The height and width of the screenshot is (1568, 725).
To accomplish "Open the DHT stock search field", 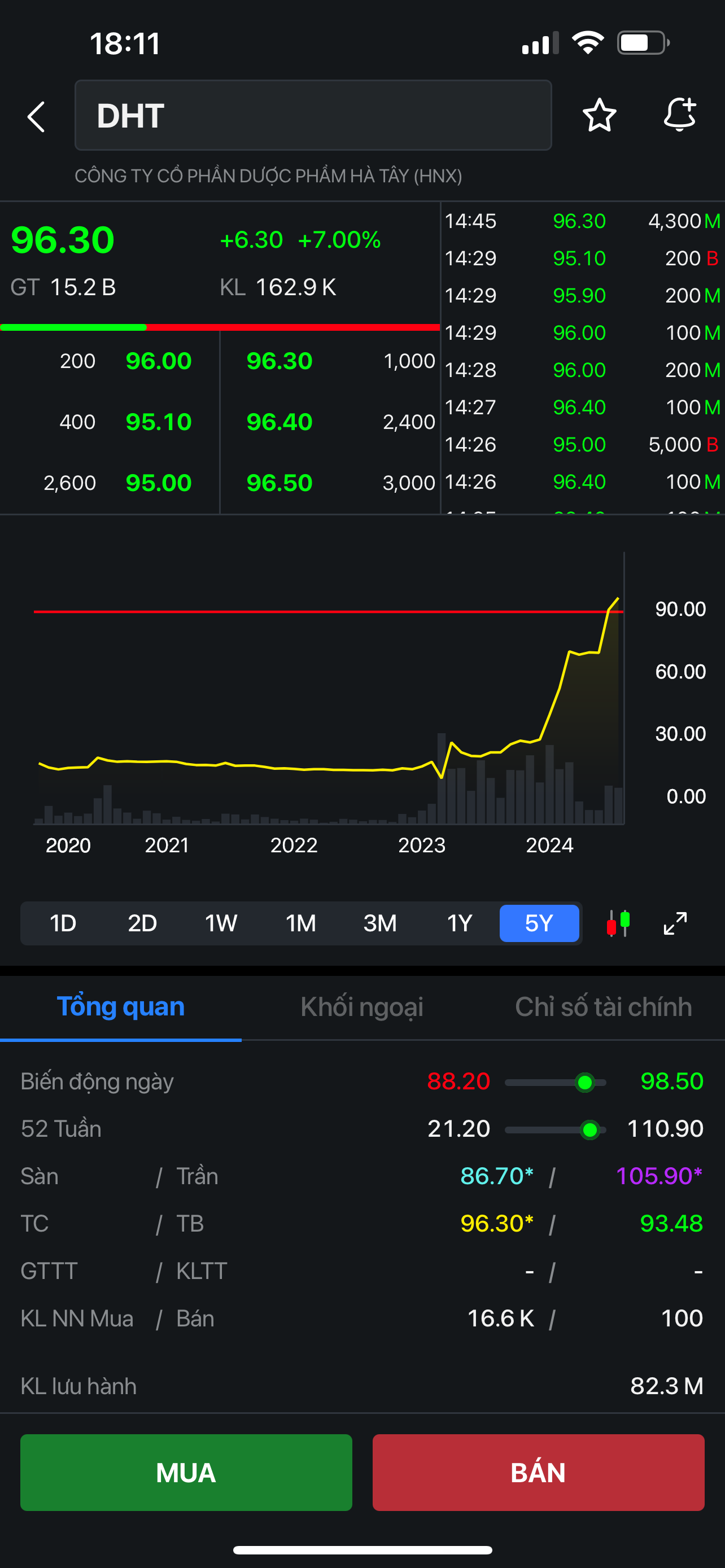I will (313, 116).
